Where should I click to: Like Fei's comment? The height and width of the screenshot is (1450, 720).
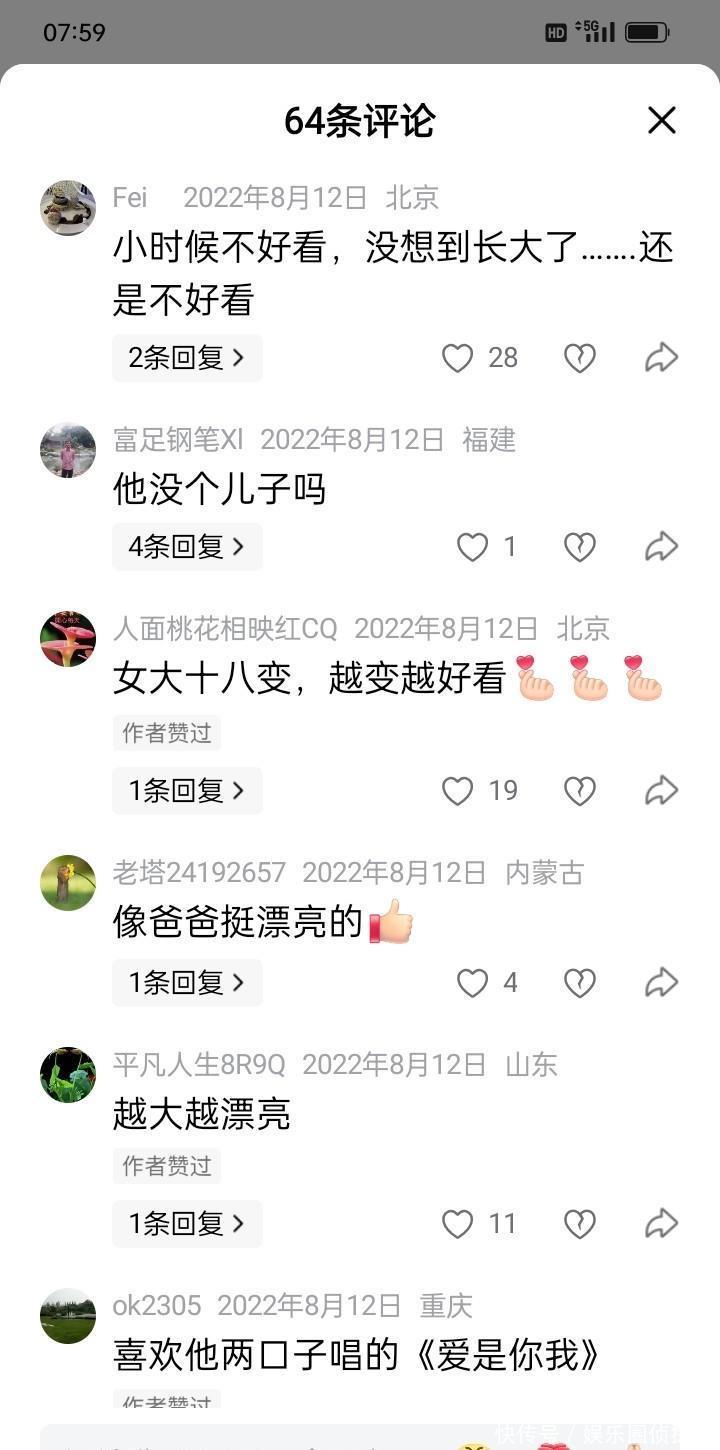[458, 358]
